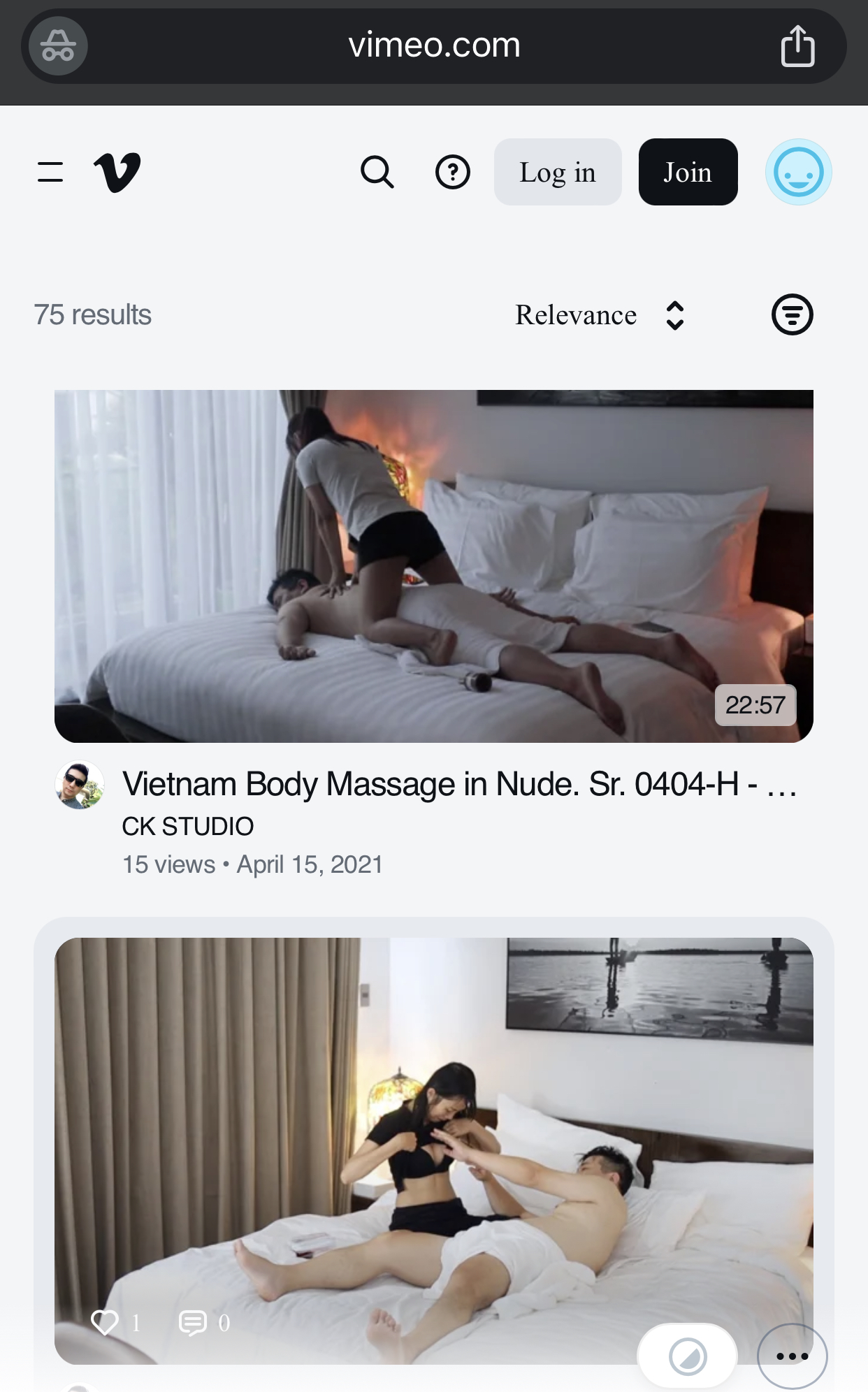Open the help question mark
The height and width of the screenshot is (1392, 868).
[x=453, y=172]
